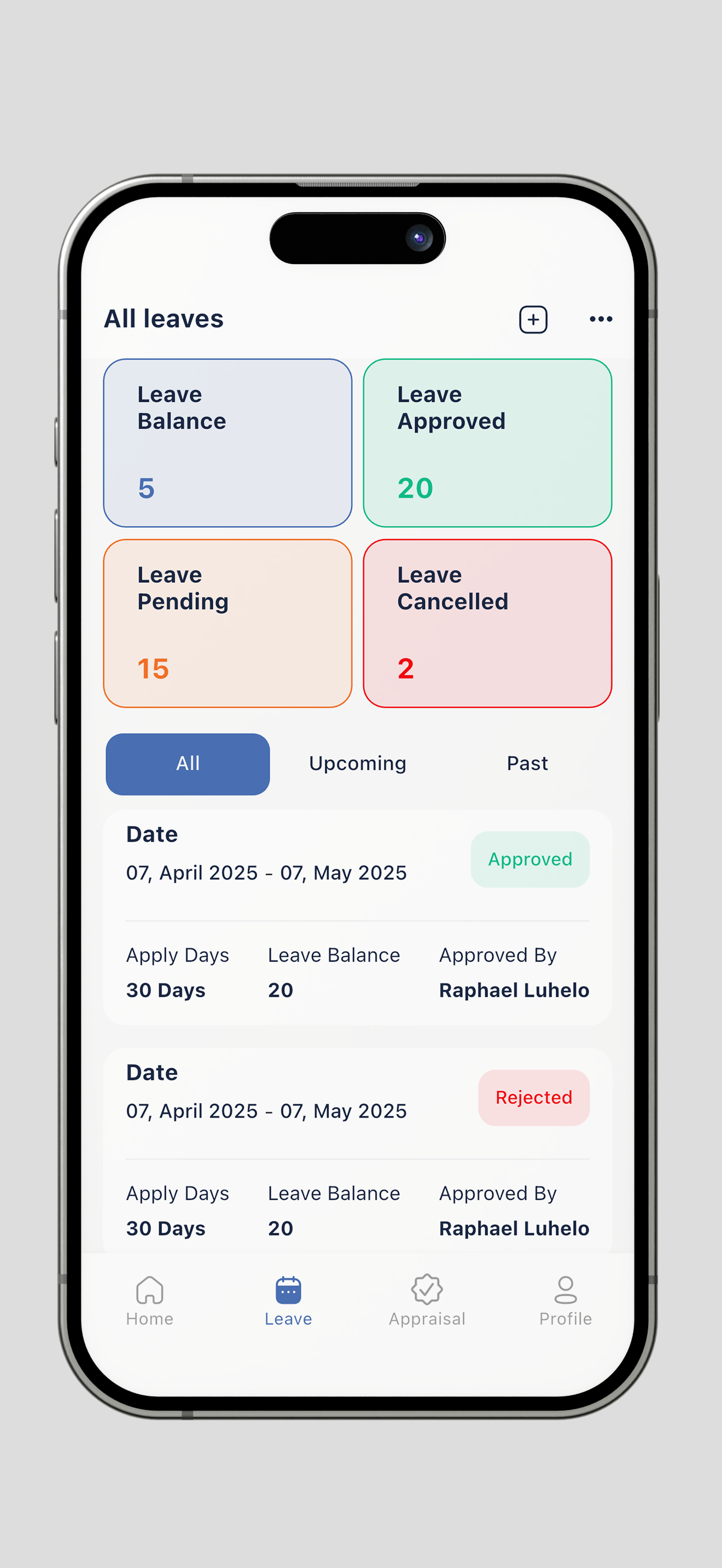
Task: Open the Profile tab
Action: pos(565,1300)
